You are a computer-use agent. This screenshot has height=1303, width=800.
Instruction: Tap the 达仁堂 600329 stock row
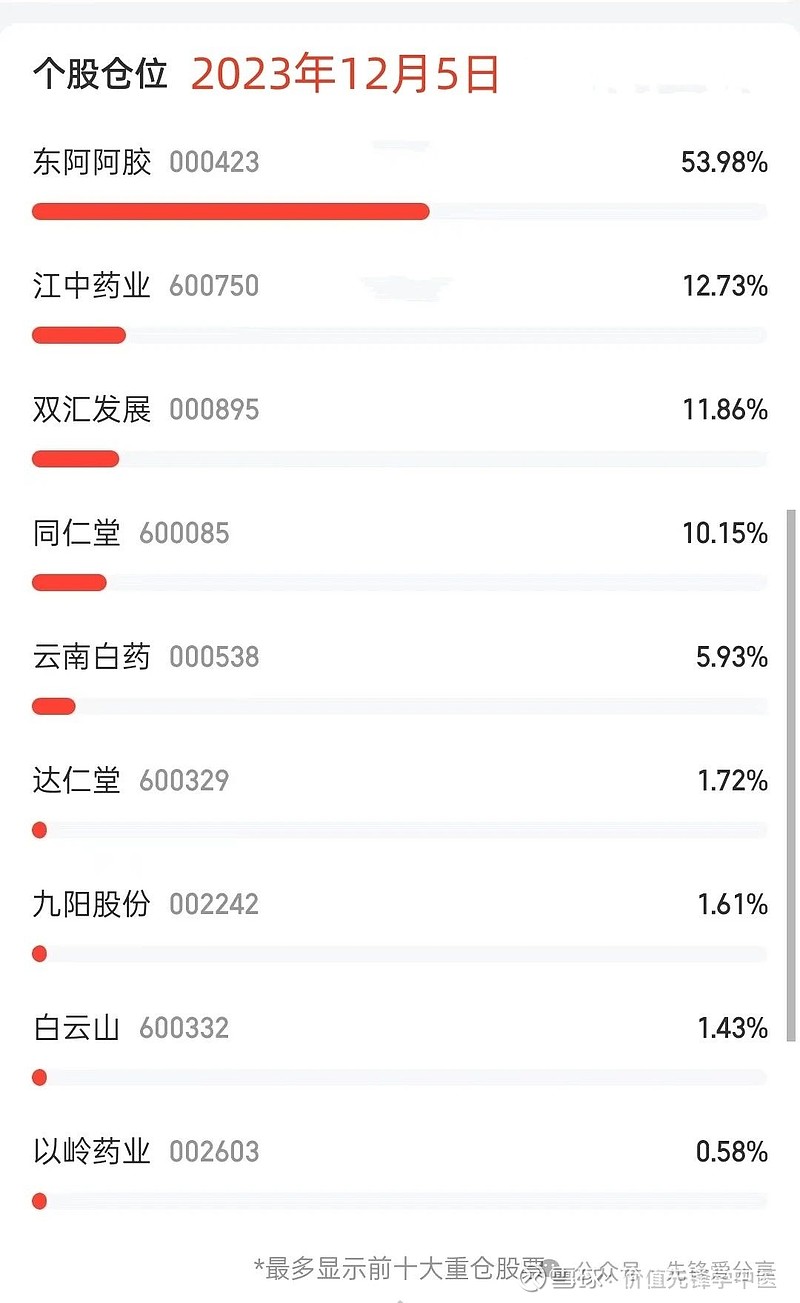tap(400, 802)
